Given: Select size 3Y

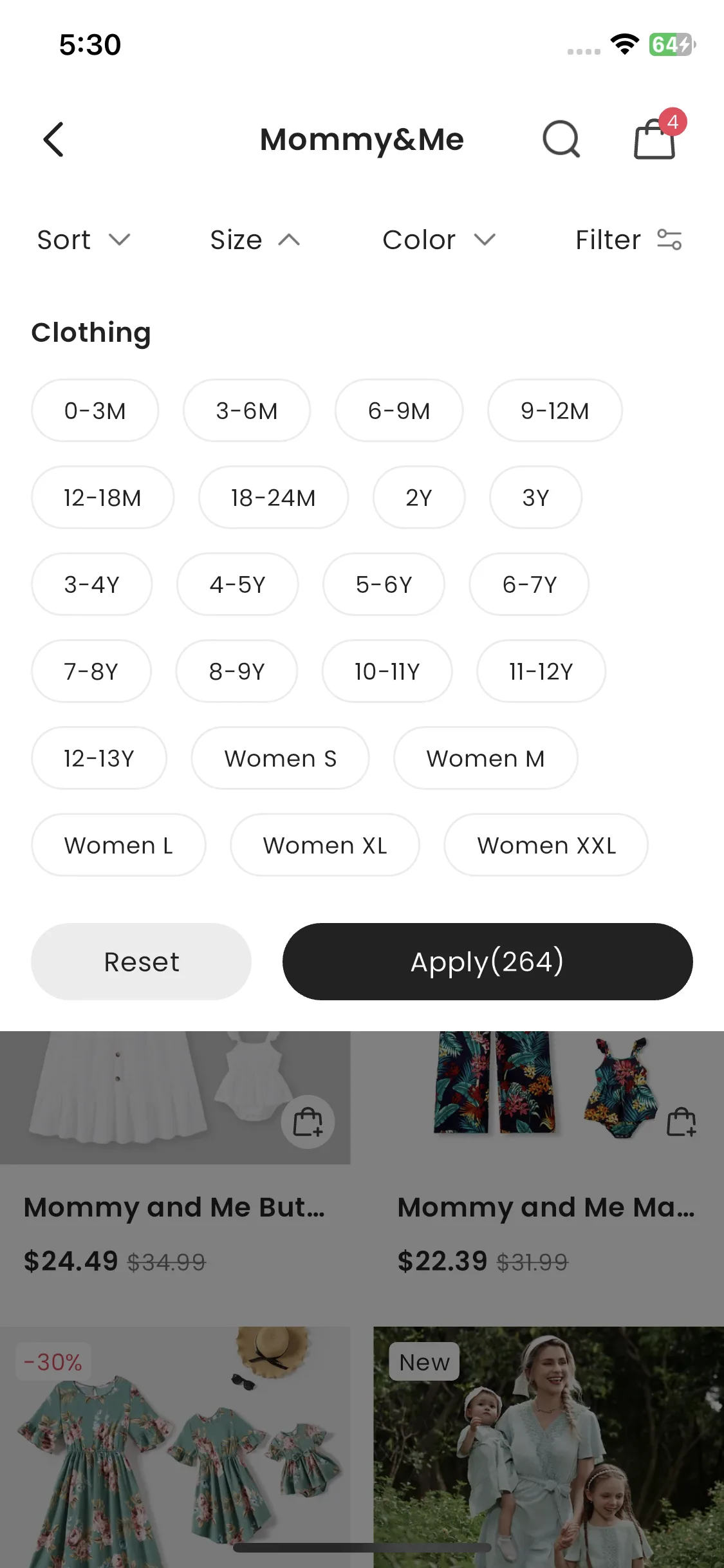Looking at the screenshot, I should [535, 498].
